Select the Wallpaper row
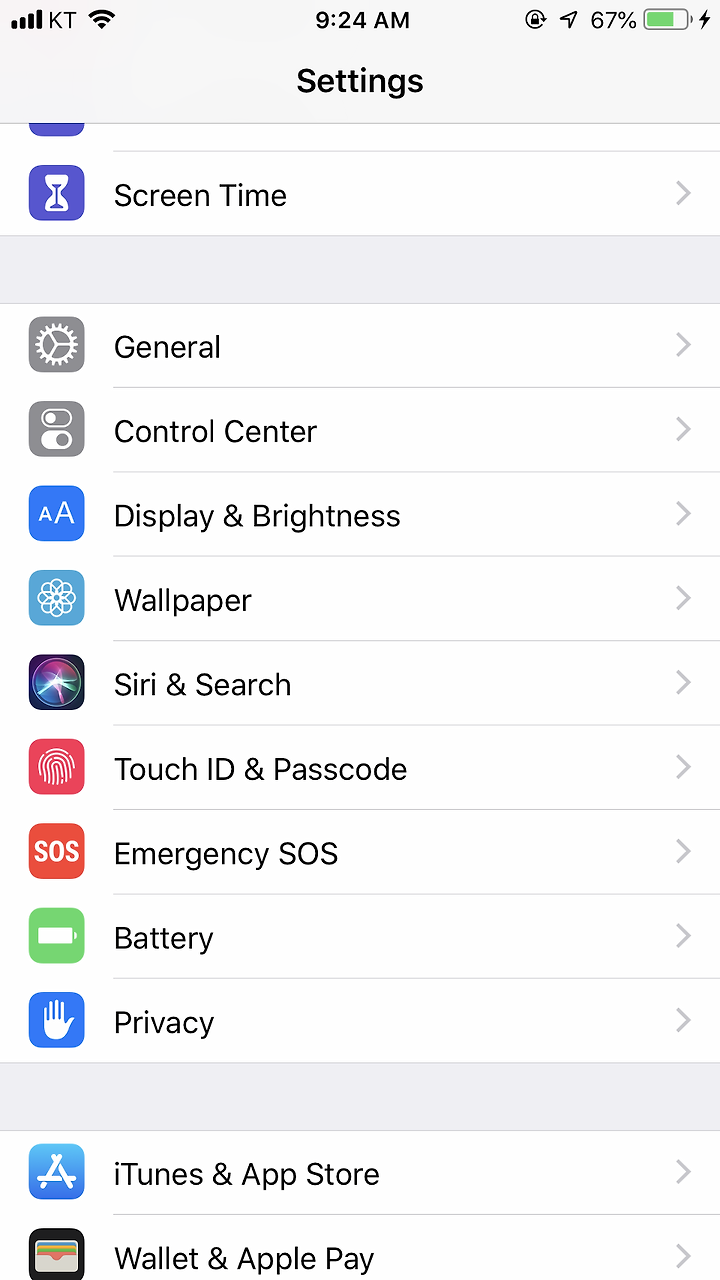Image resolution: width=720 pixels, height=1280 pixels. coord(360,599)
